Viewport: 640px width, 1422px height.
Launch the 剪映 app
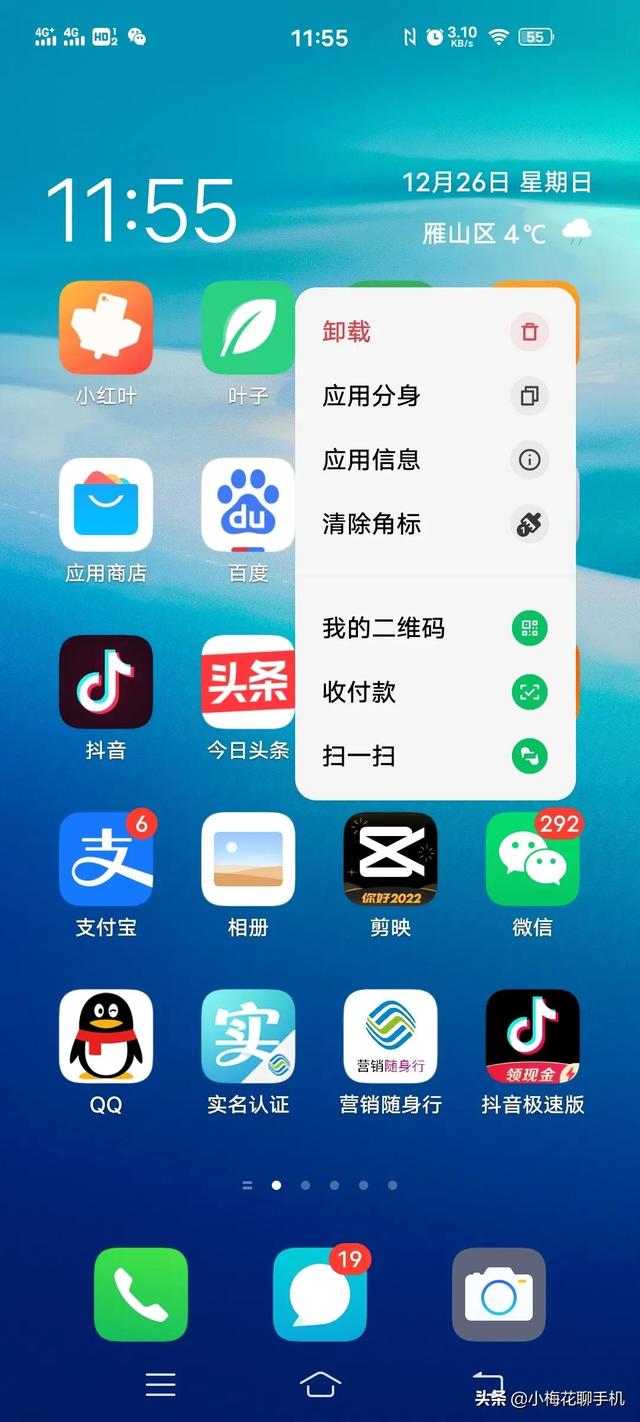pos(390,859)
